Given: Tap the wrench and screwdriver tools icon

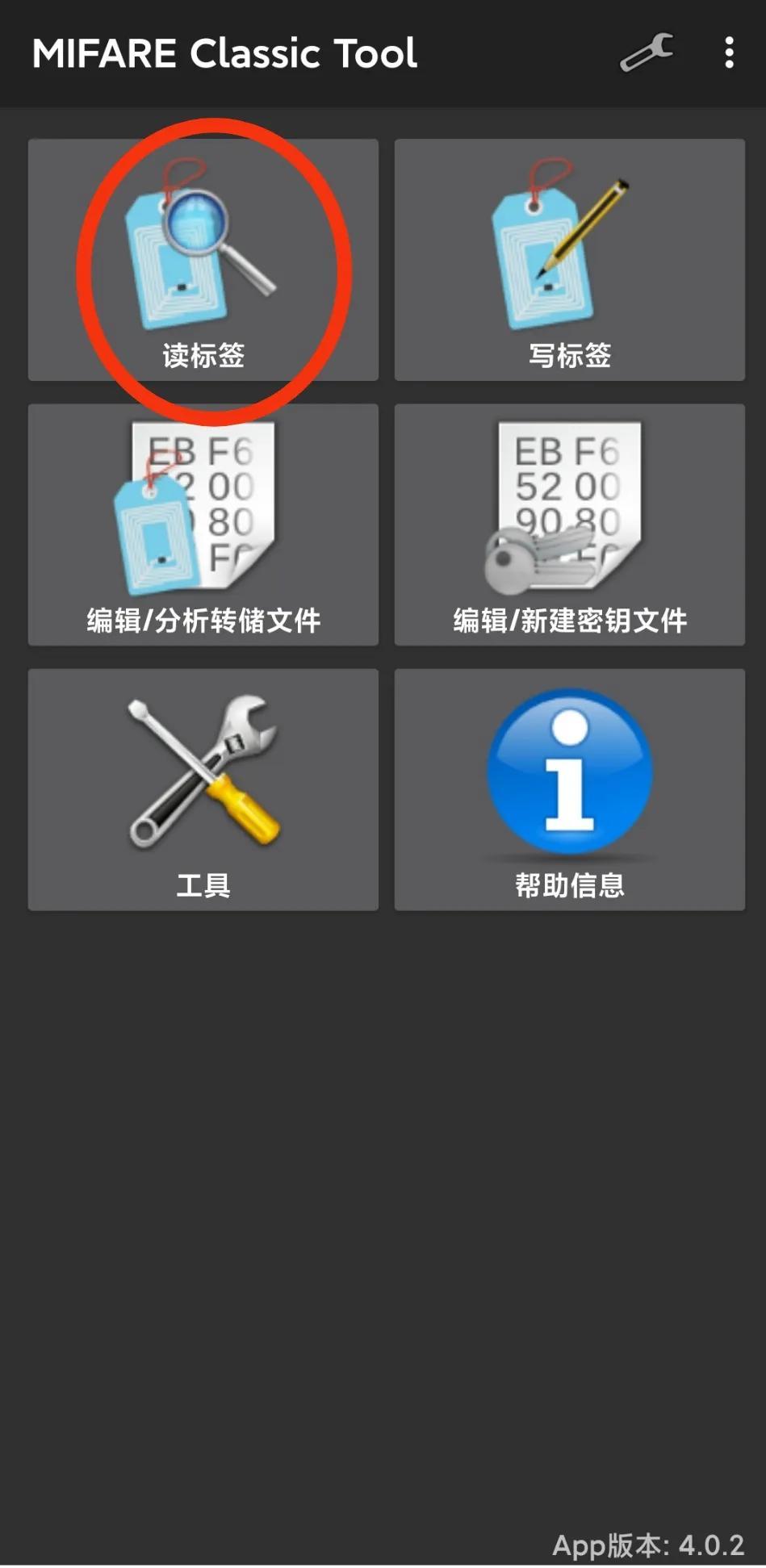Looking at the screenshot, I should 202,771.
